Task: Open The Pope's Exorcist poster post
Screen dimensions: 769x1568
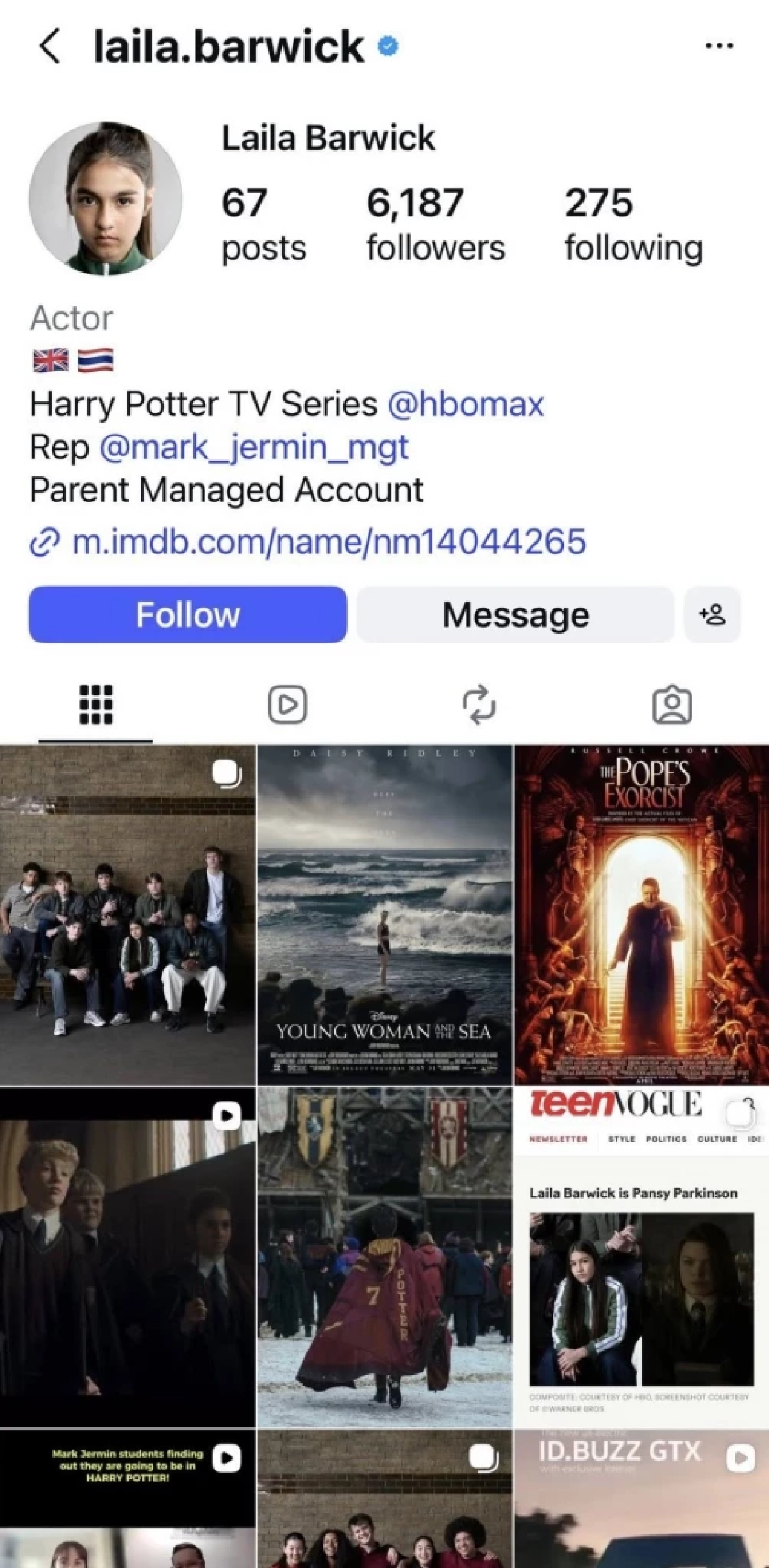Action: (x=641, y=915)
